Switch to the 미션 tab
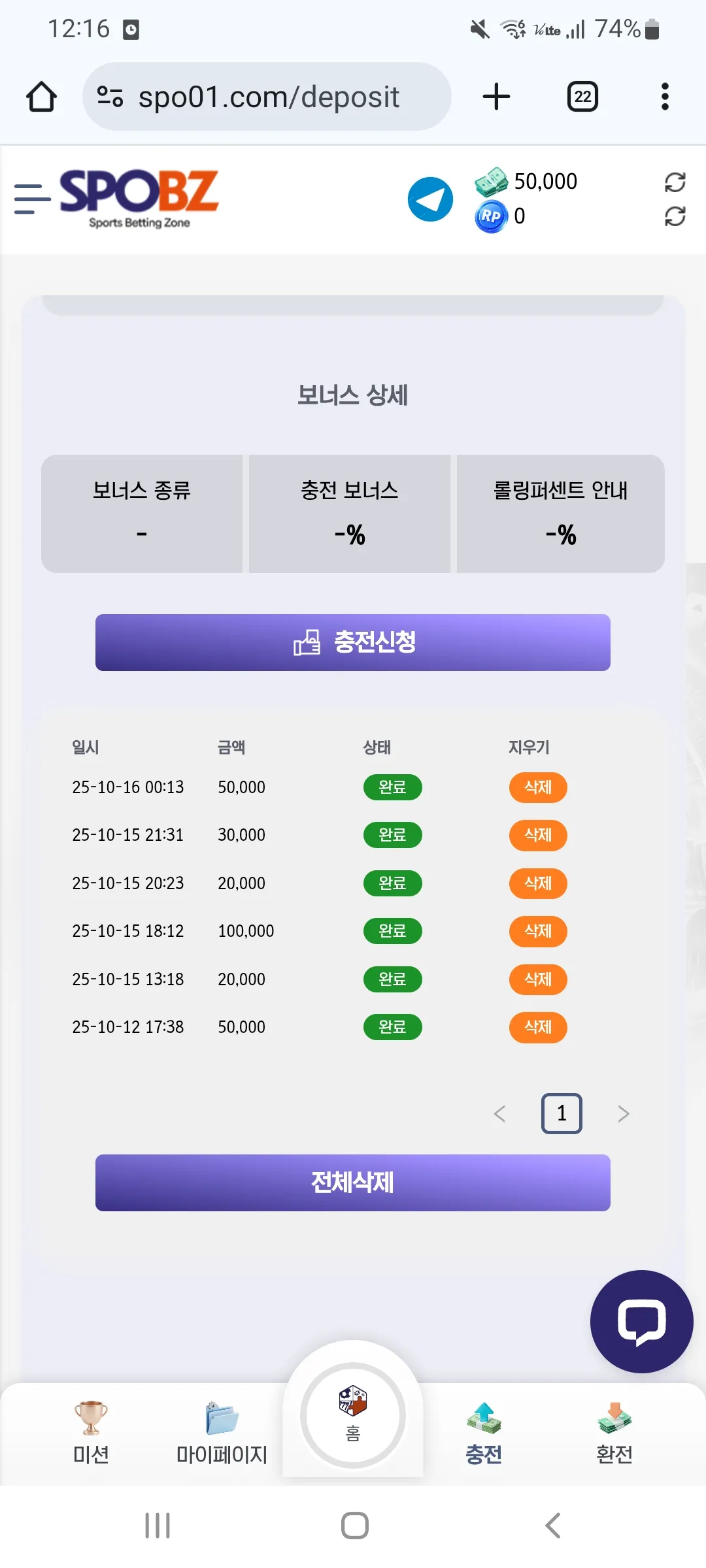 [x=91, y=1432]
